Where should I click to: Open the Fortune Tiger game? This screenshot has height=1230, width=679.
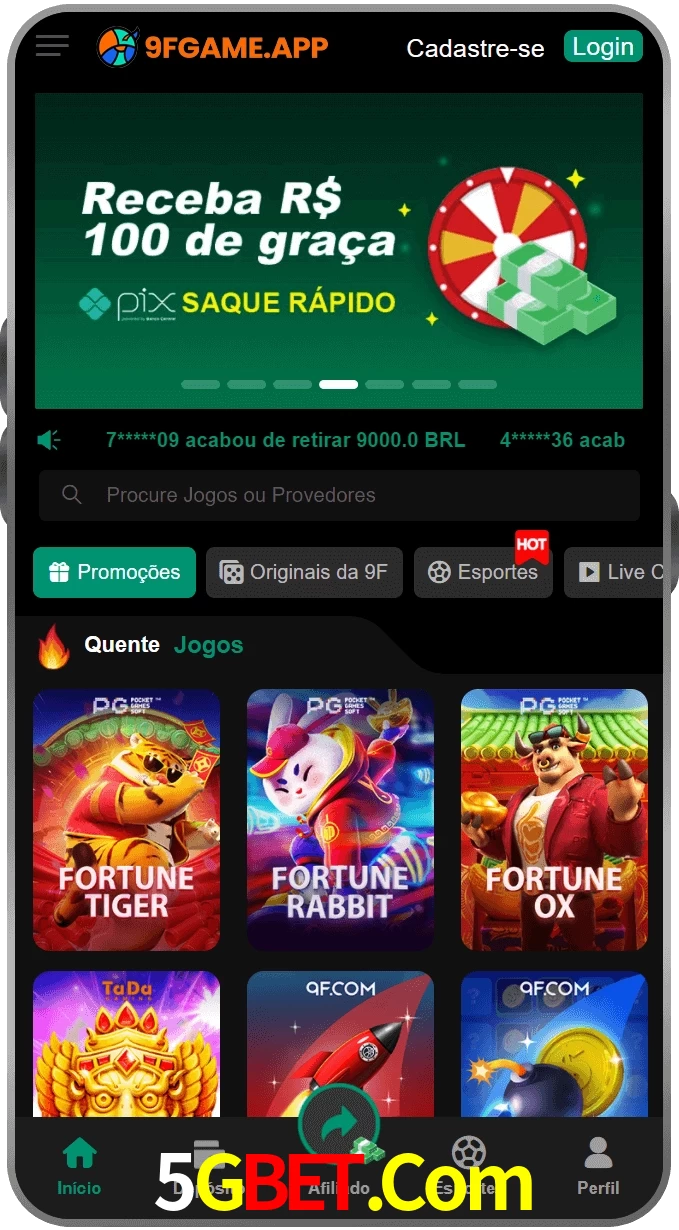(126, 819)
